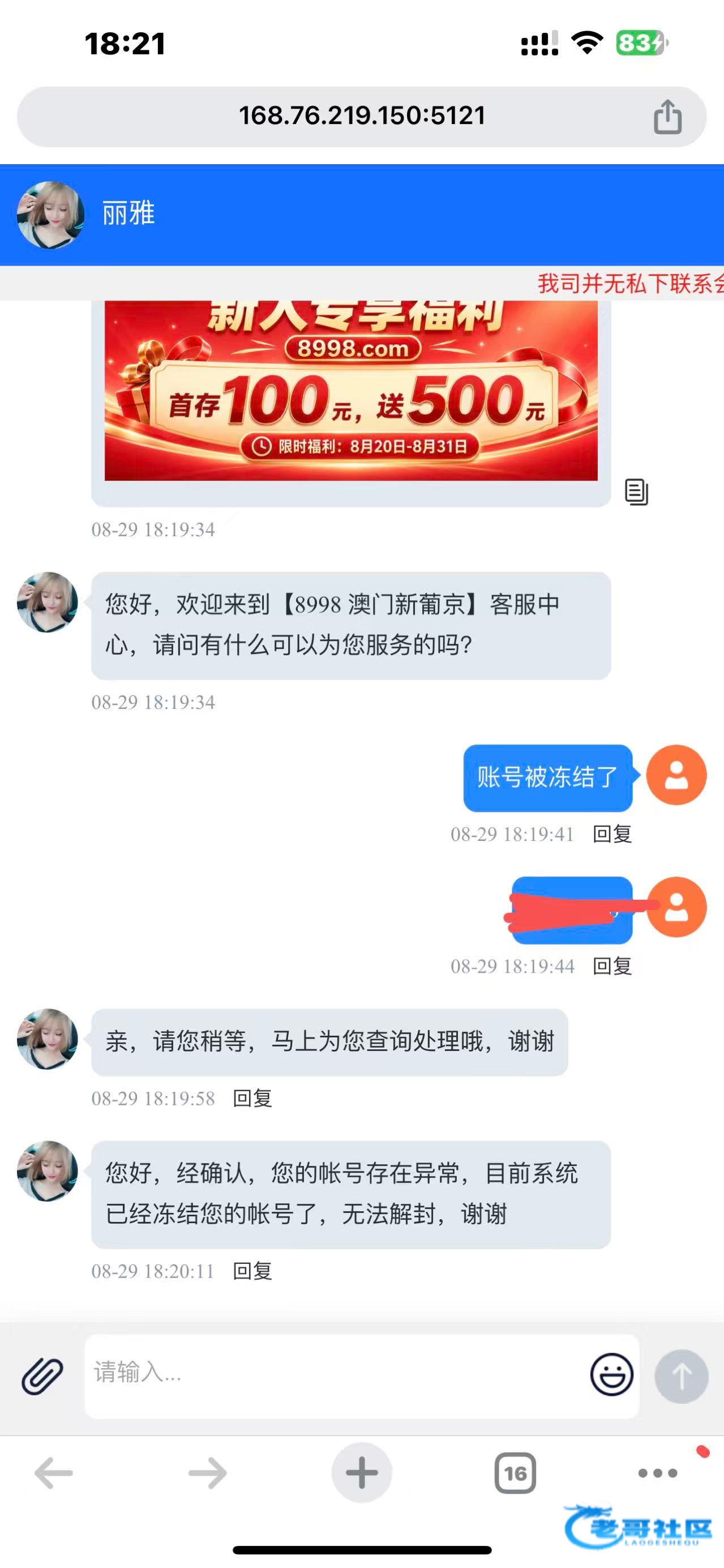724x1568 pixels.
Task: Reply to the message sent at 18:19:44
Action: [612, 966]
